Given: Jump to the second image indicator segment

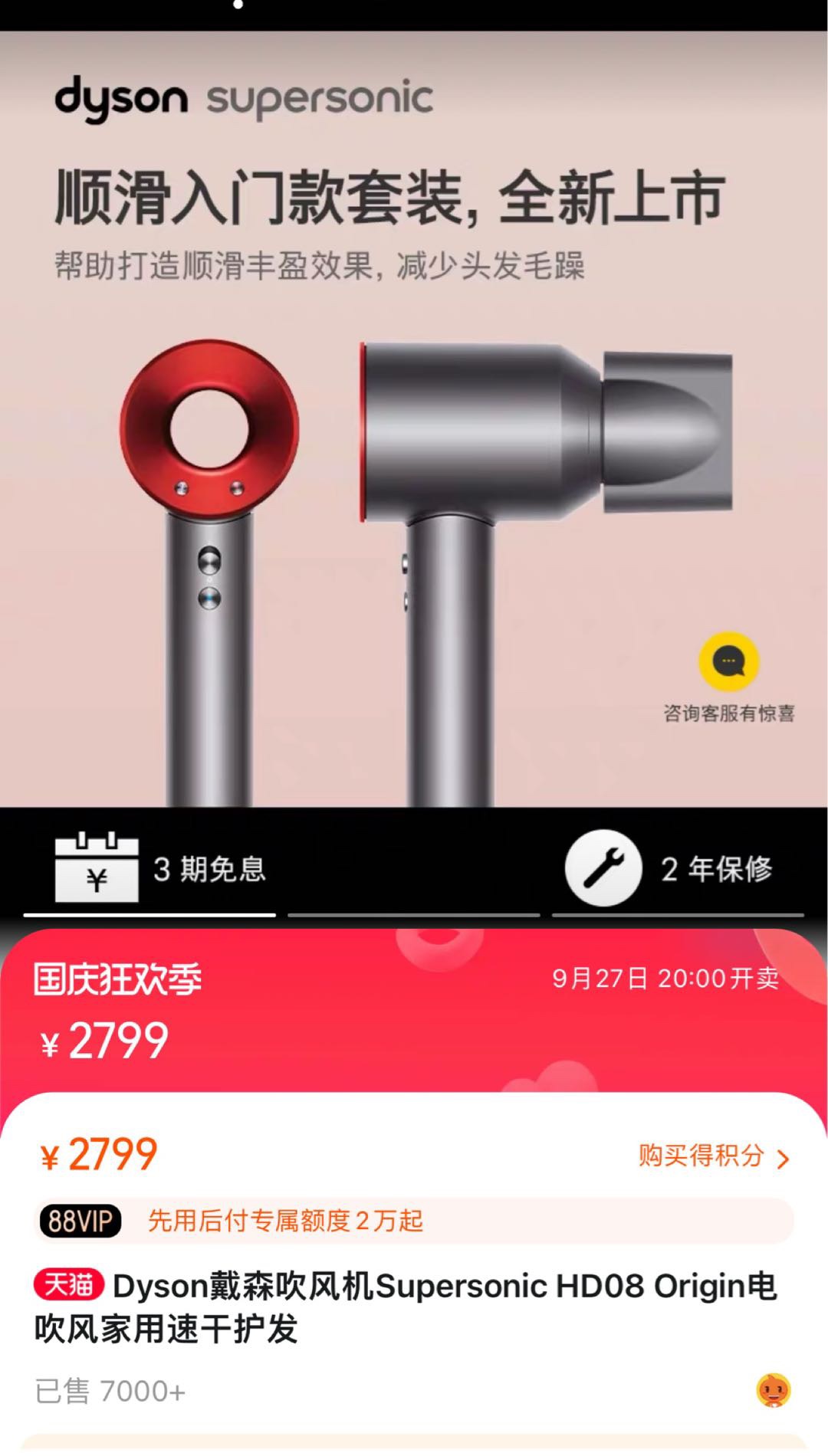Looking at the screenshot, I should tap(414, 914).
